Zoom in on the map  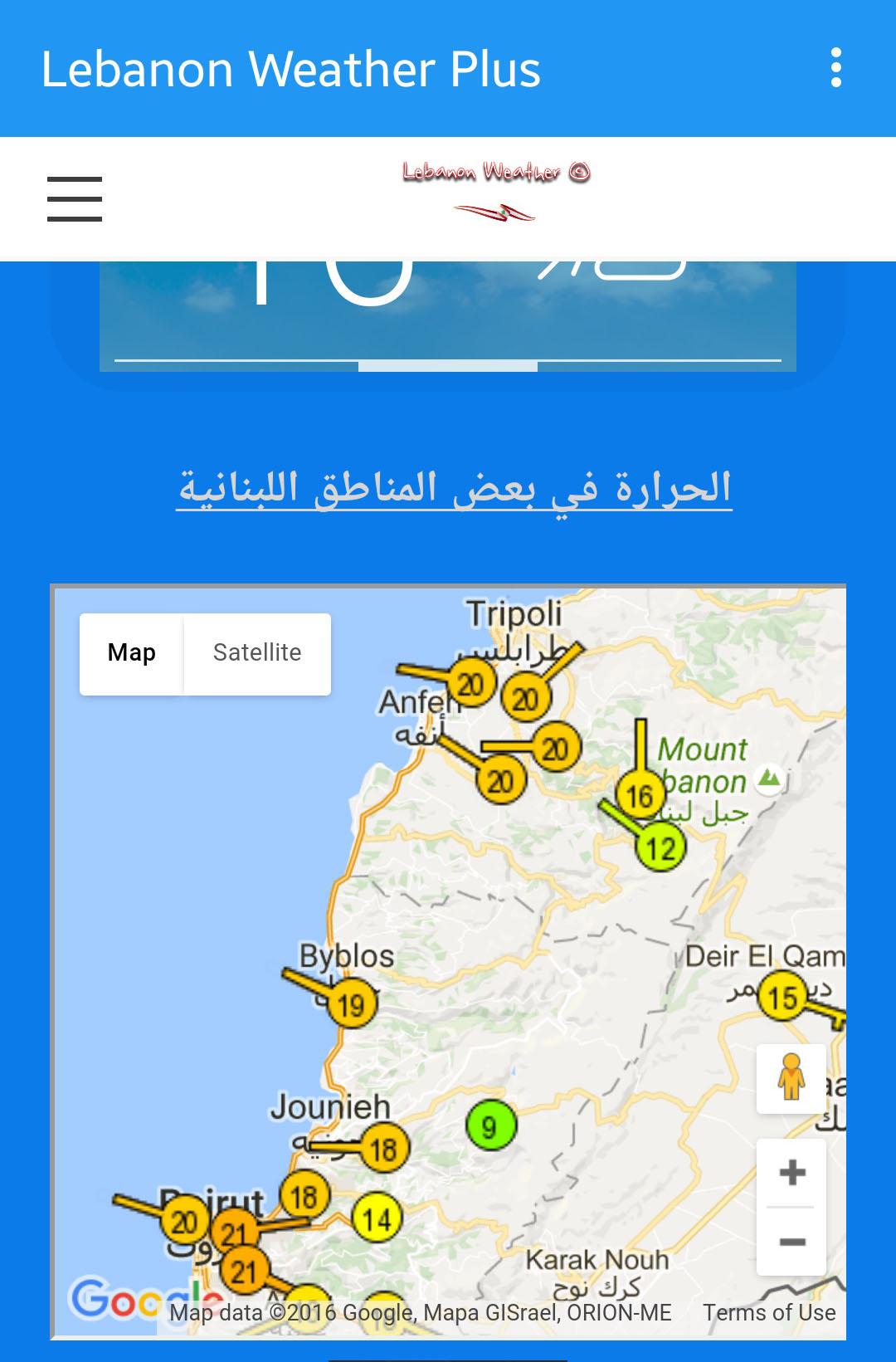791,1172
